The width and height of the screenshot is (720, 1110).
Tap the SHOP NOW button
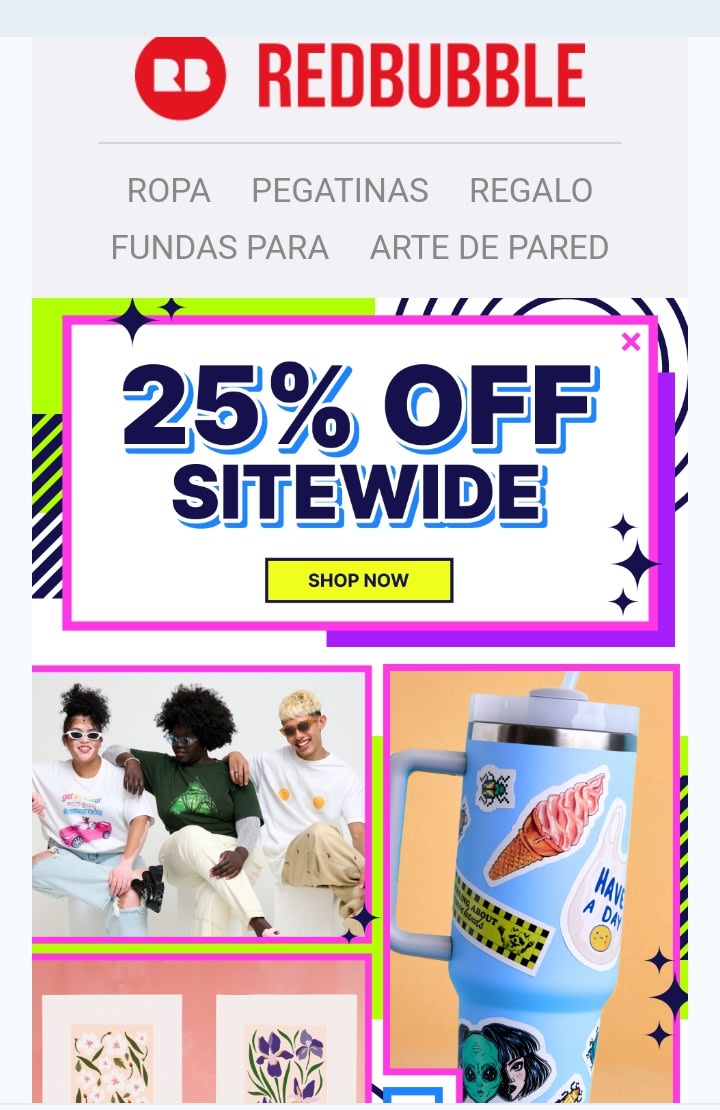tap(359, 580)
